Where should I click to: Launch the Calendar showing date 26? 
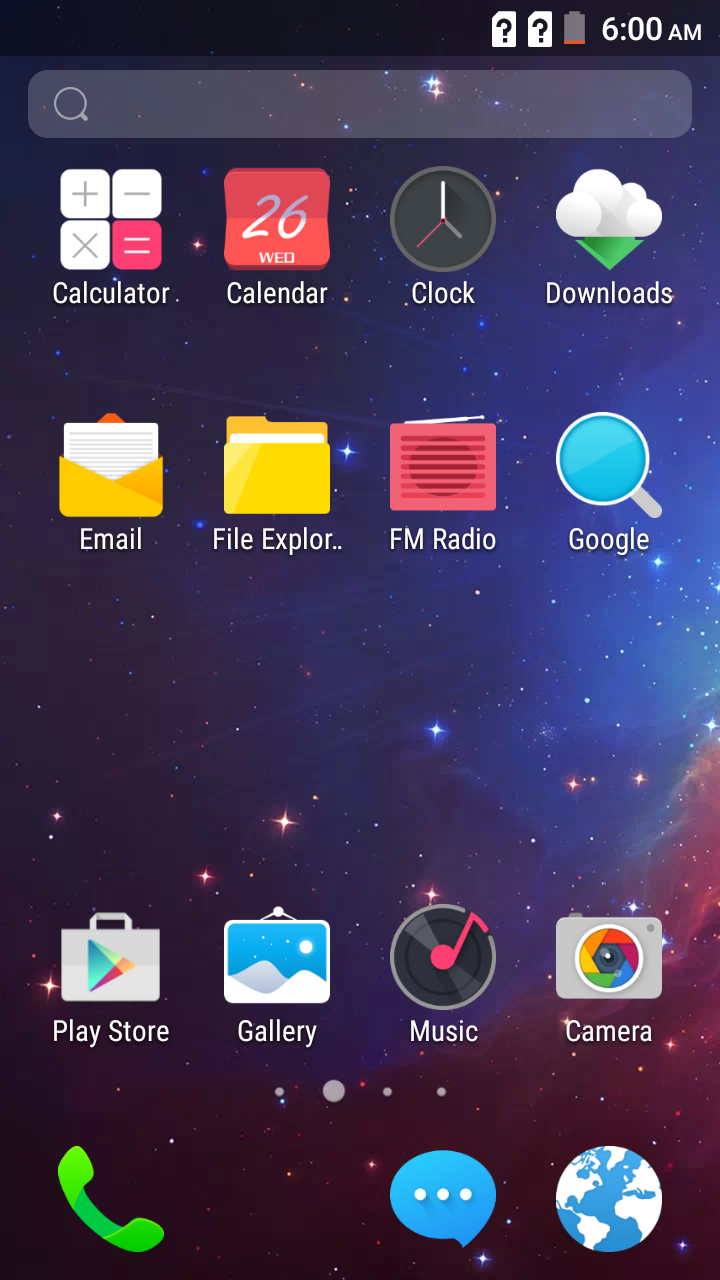(x=277, y=218)
